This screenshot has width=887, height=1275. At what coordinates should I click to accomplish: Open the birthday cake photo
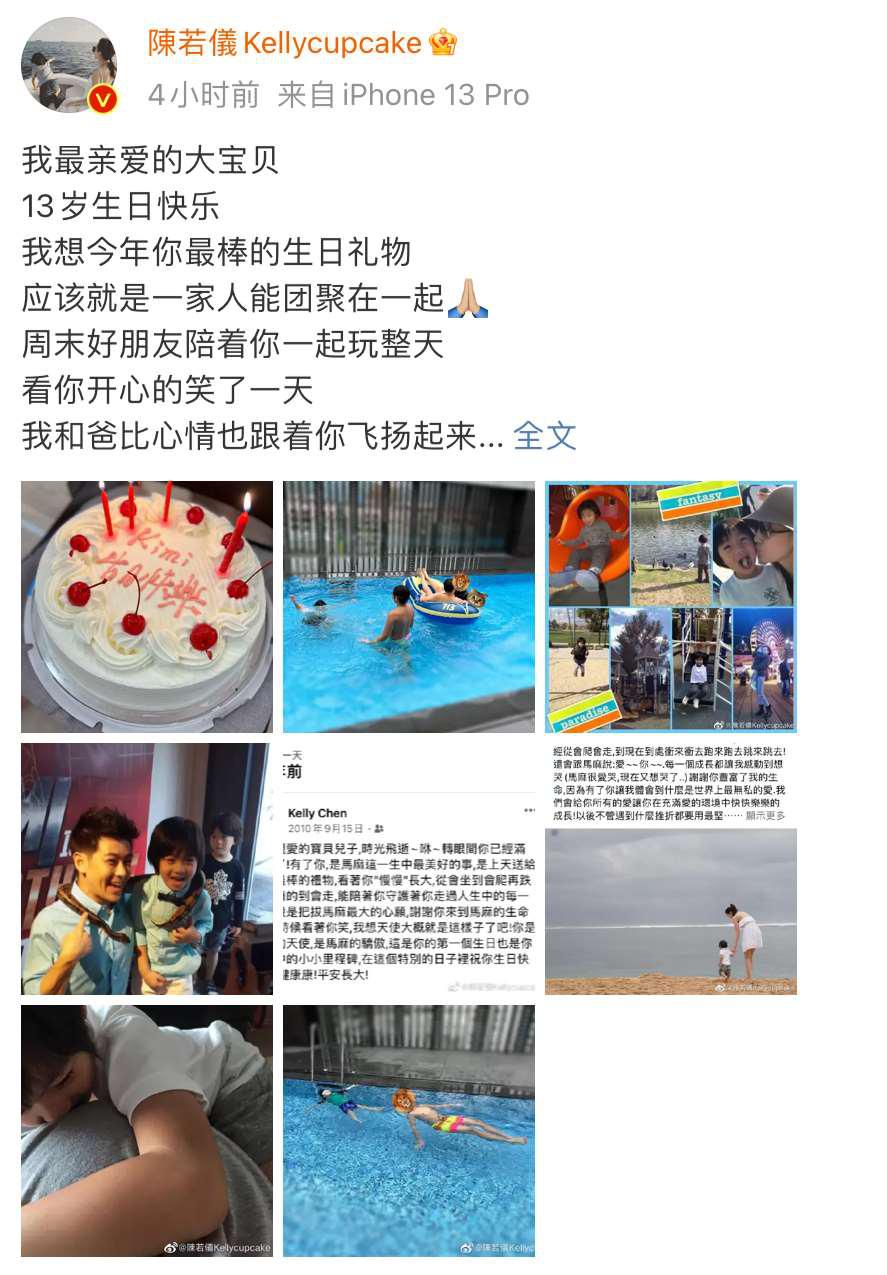click(x=147, y=607)
